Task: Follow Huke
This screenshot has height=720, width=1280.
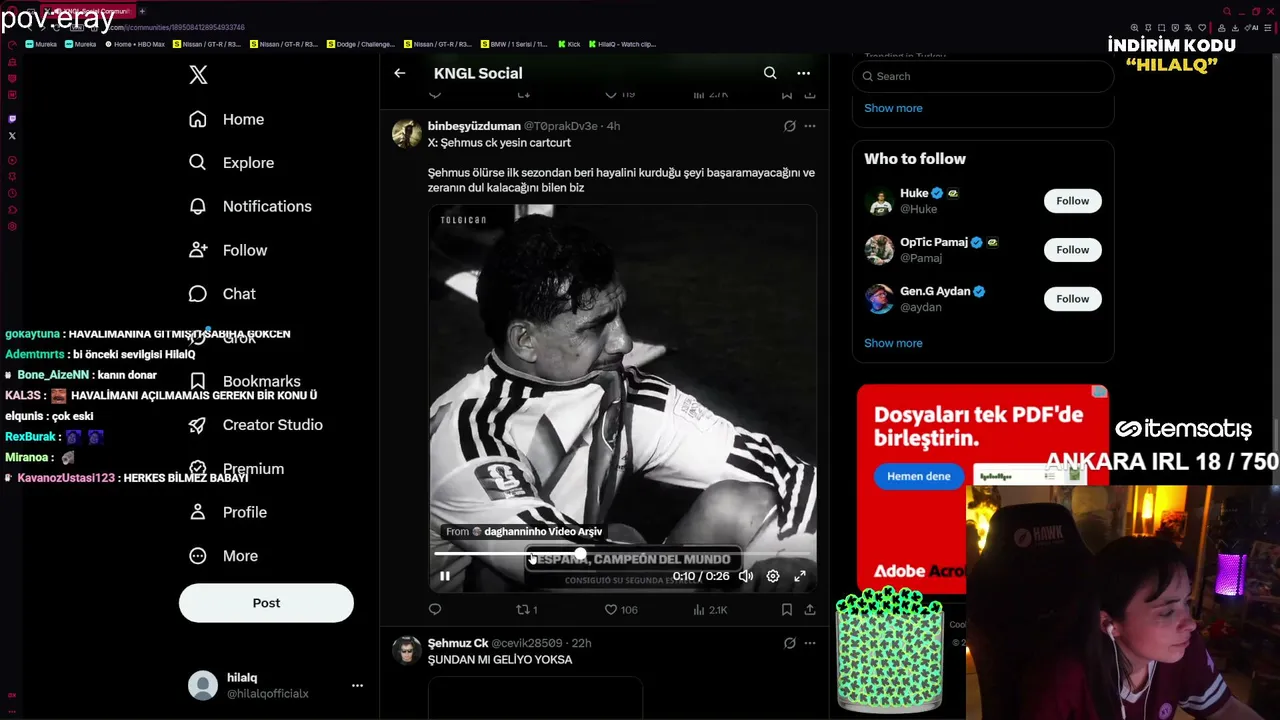Action: coord(1072,201)
